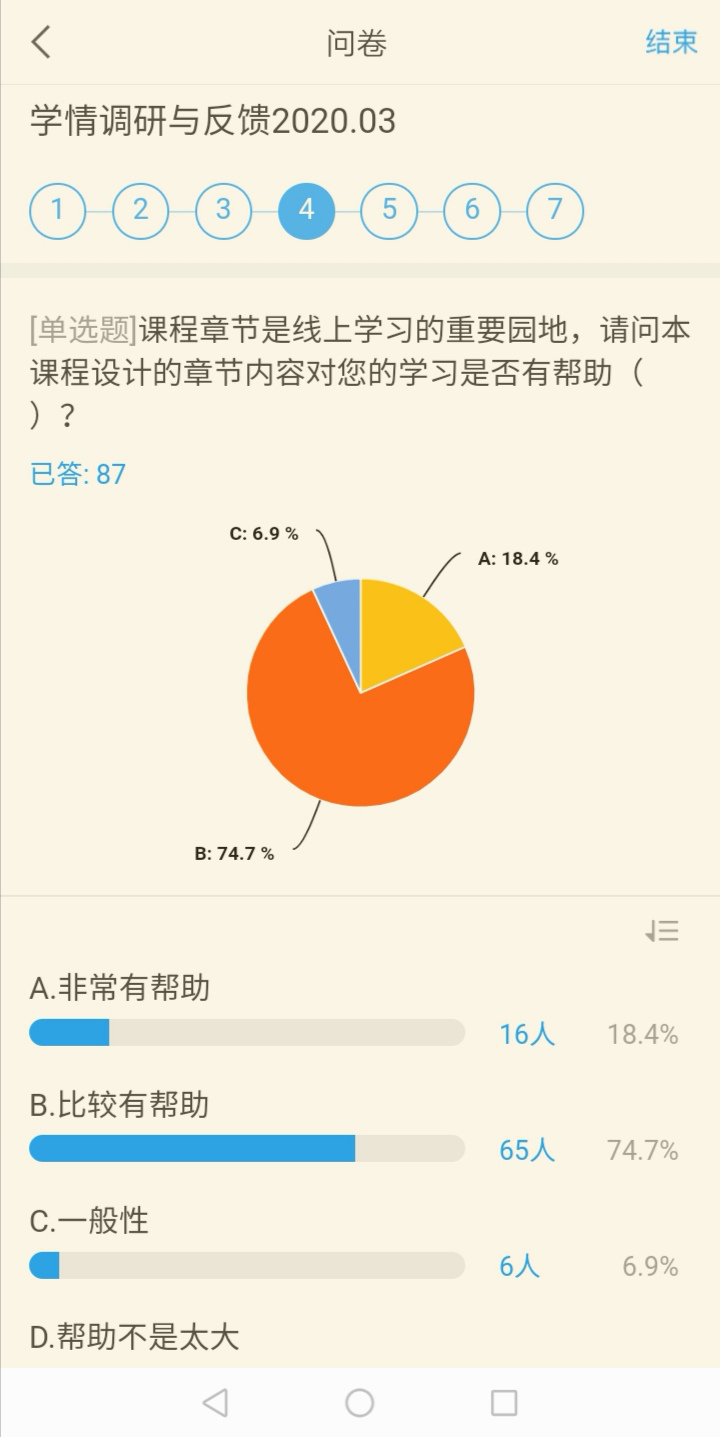Jump to question 2
This screenshot has width=720, height=1437.
(141, 211)
